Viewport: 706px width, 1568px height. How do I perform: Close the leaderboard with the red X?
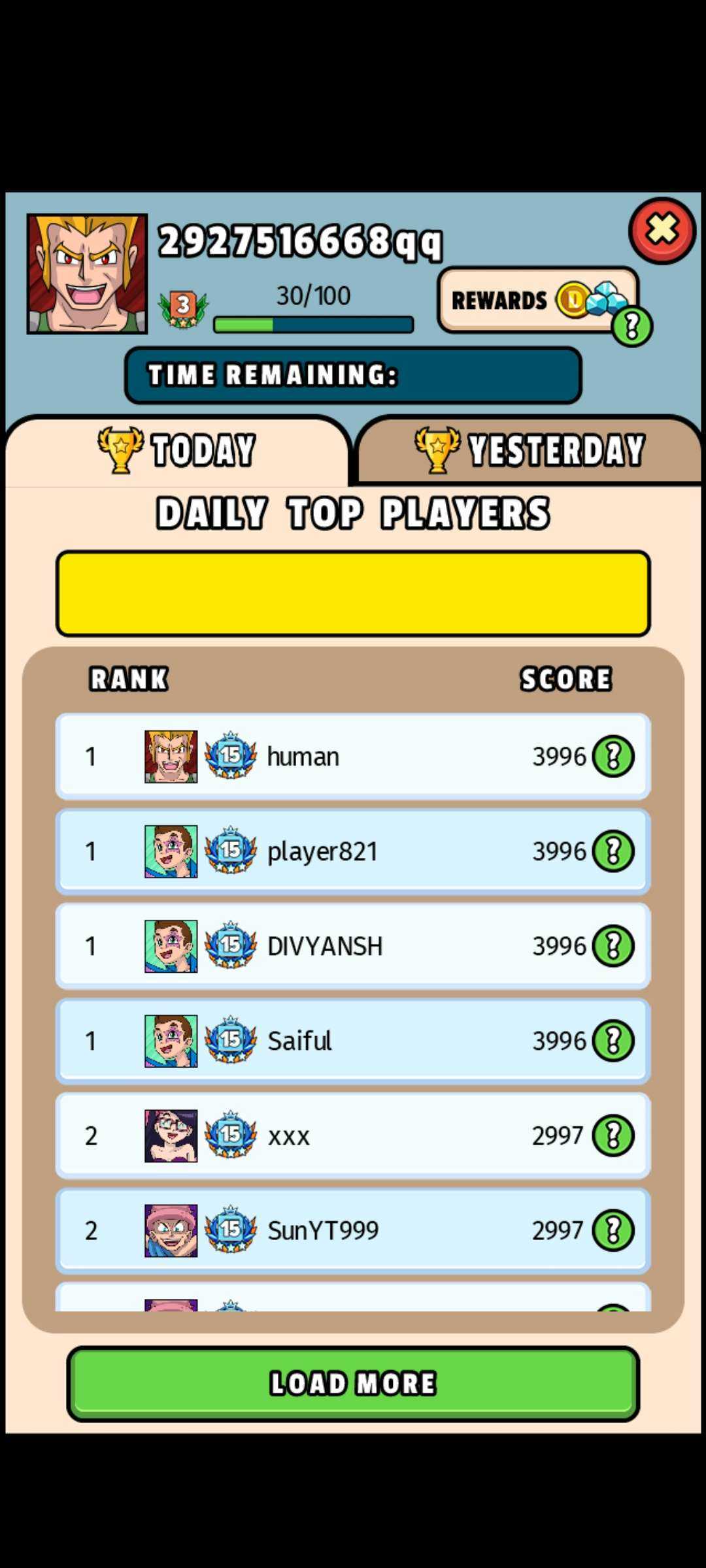point(662,231)
